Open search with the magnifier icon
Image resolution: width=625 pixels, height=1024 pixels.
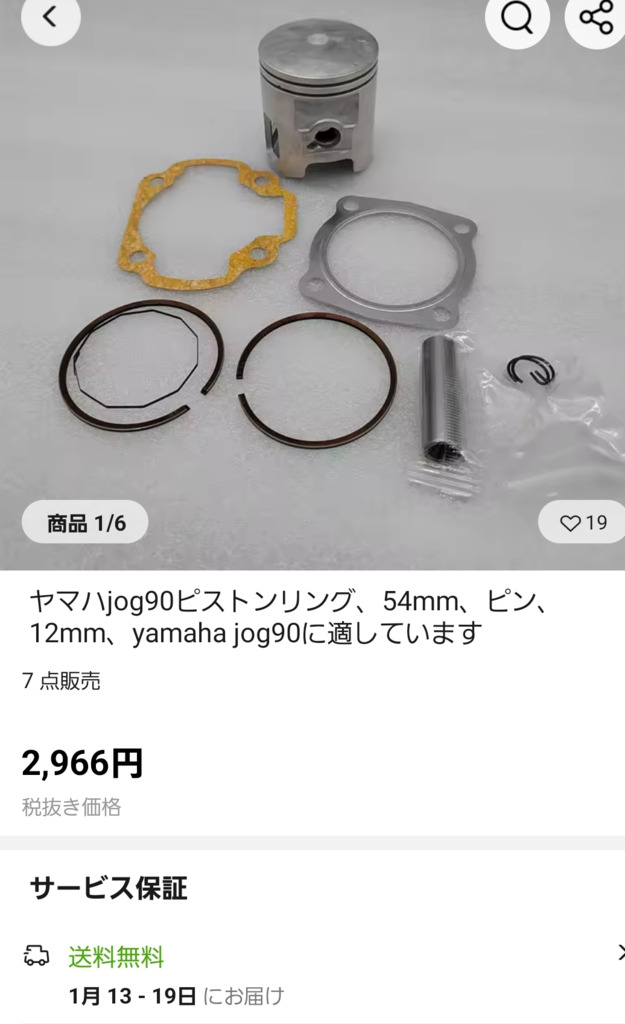(517, 18)
